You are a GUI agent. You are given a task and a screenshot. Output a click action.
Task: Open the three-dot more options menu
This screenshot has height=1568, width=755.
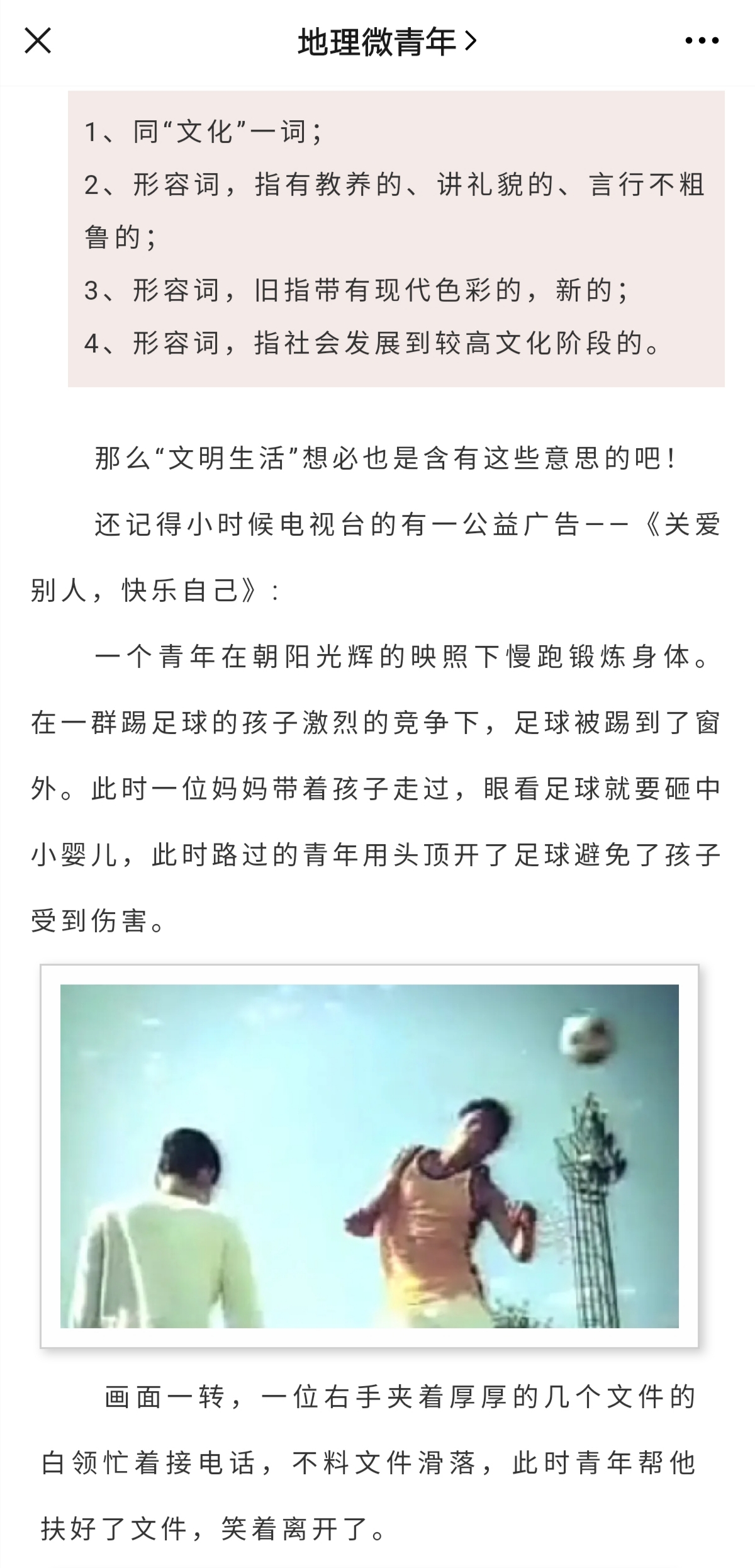[702, 42]
